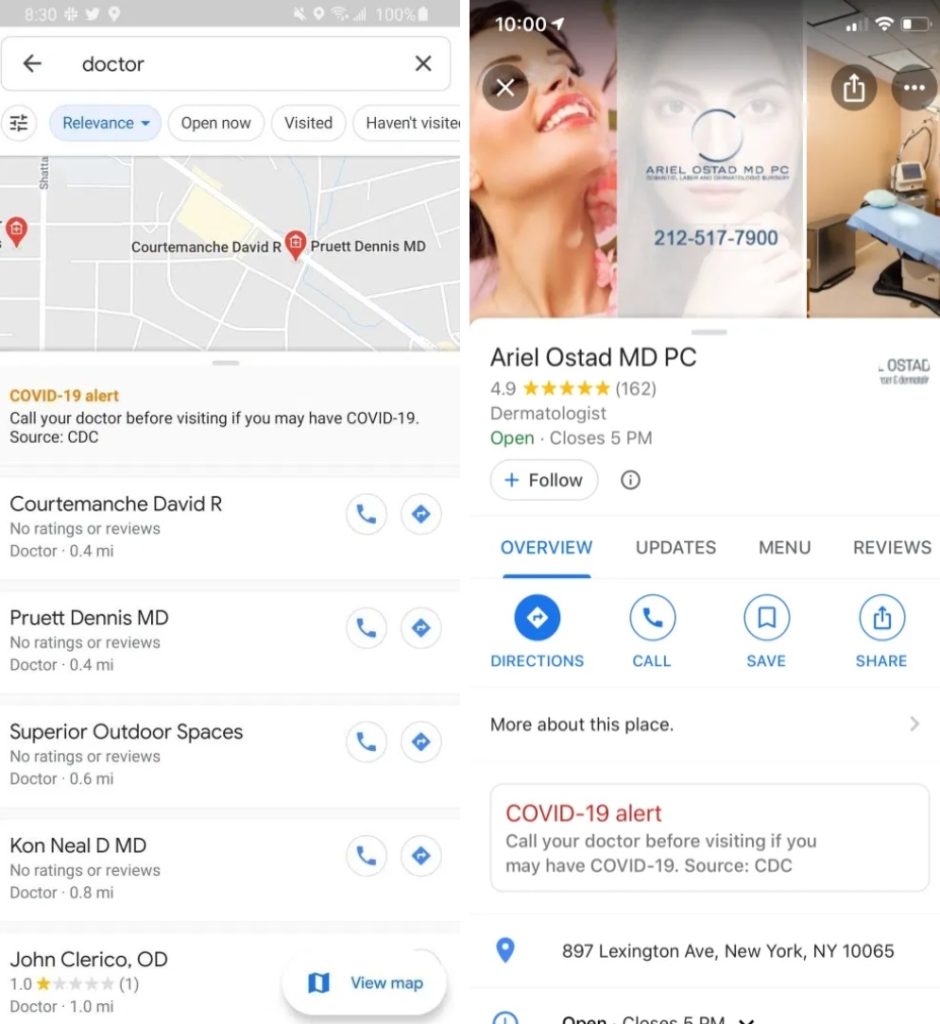Go back from the doctor search
The width and height of the screenshot is (940, 1024).
(32, 64)
